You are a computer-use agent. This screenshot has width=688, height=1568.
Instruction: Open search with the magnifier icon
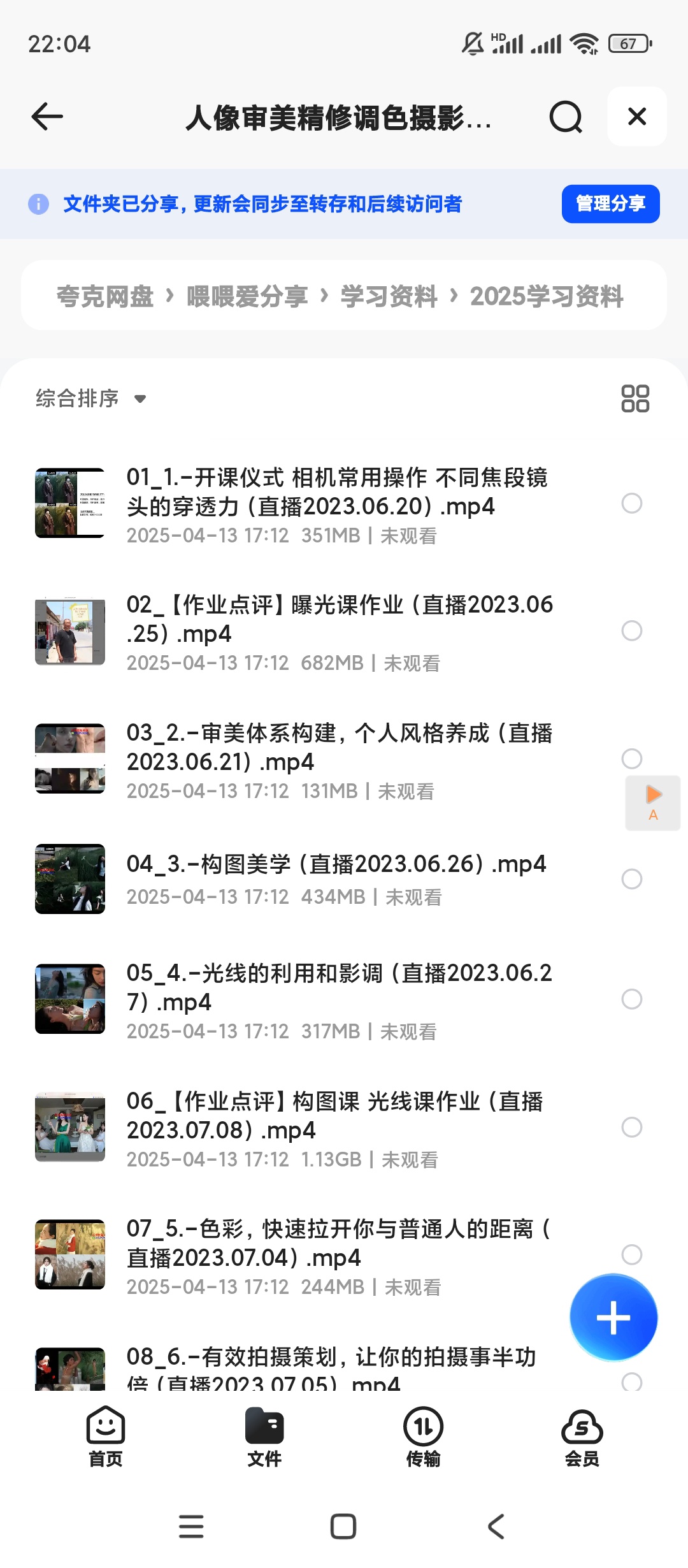[x=566, y=117]
